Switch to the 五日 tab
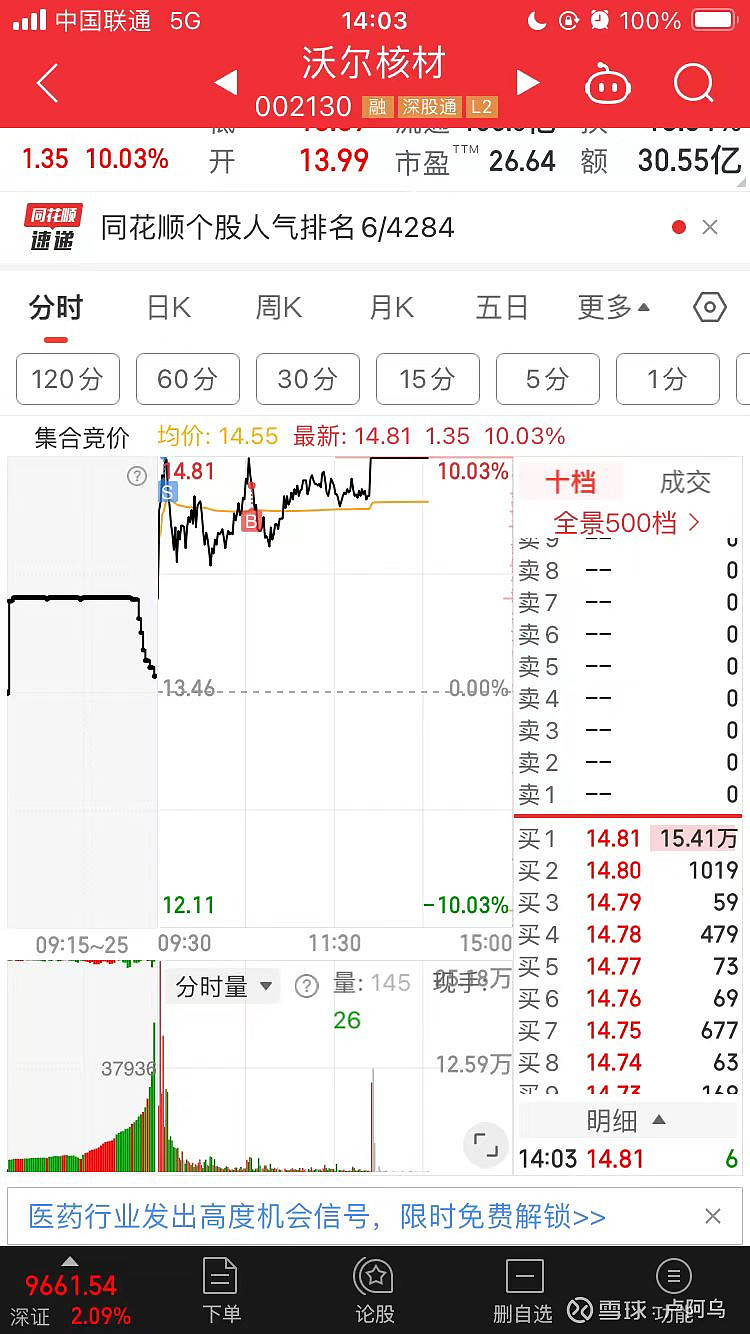750x1334 pixels. [501, 307]
